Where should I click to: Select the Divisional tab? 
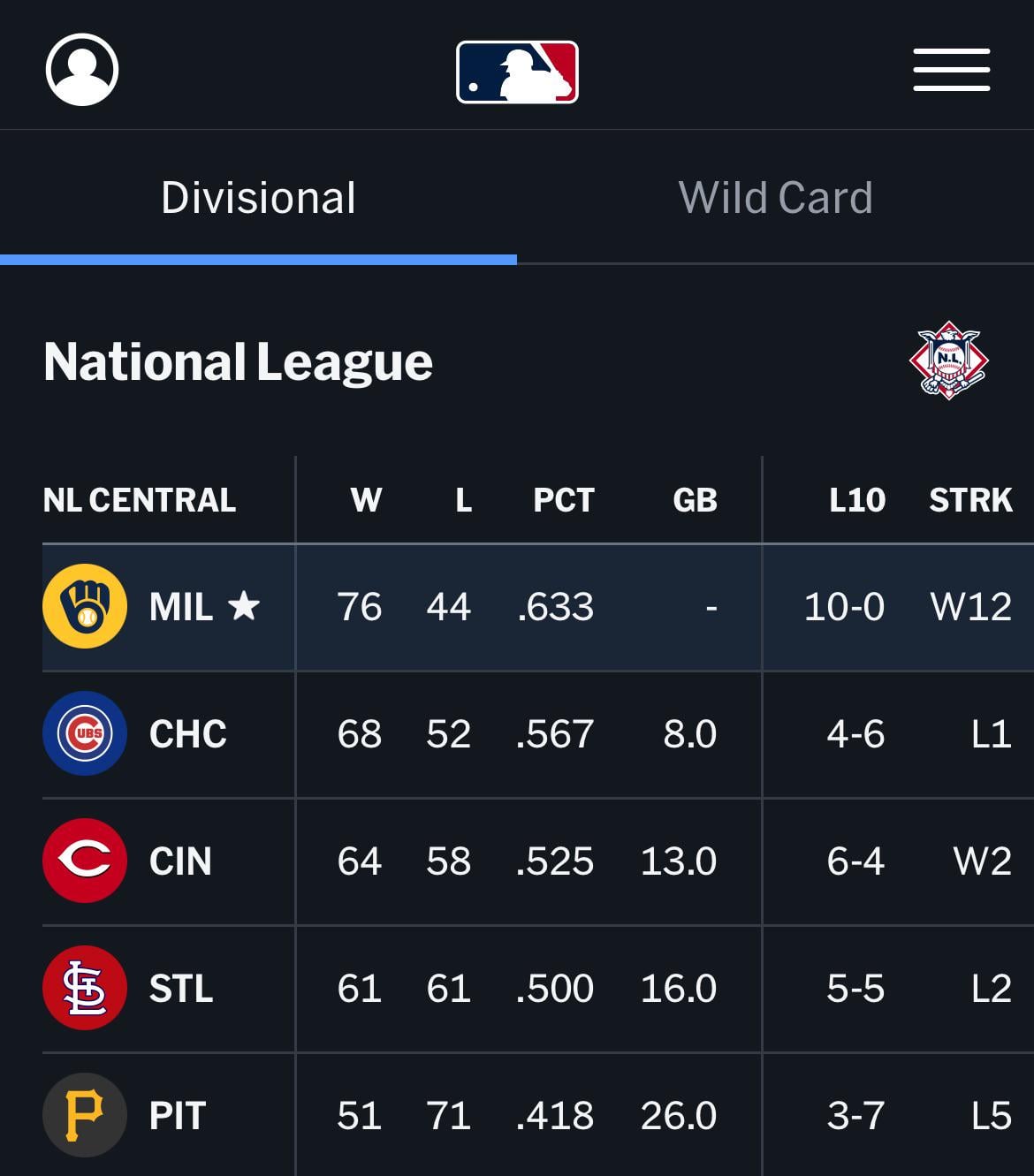pyautogui.click(x=258, y=198)
